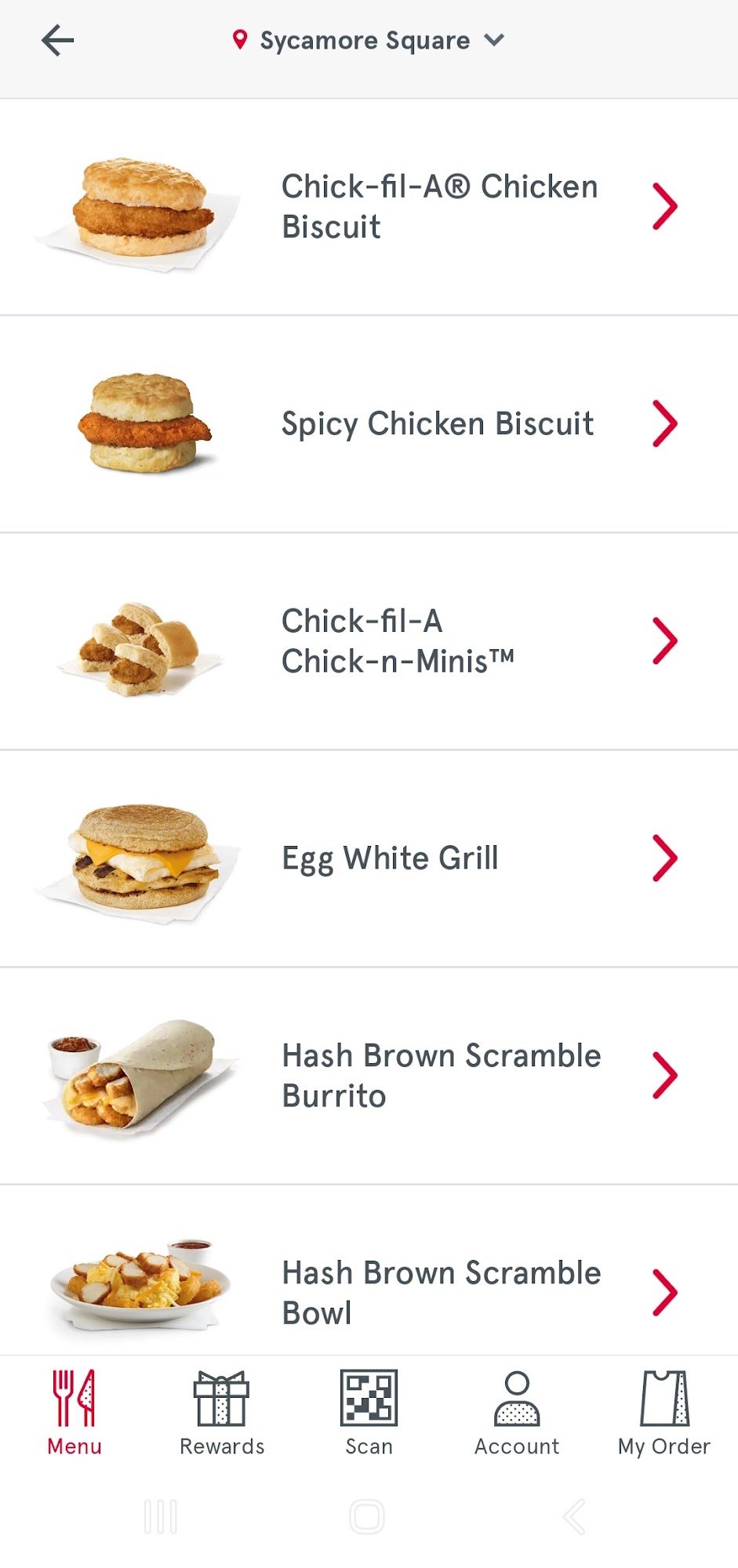Image resolution: width=738 pixels, height=1568 pixels.
Task: Tap the system home button
Action: [x=367, y=1517]
